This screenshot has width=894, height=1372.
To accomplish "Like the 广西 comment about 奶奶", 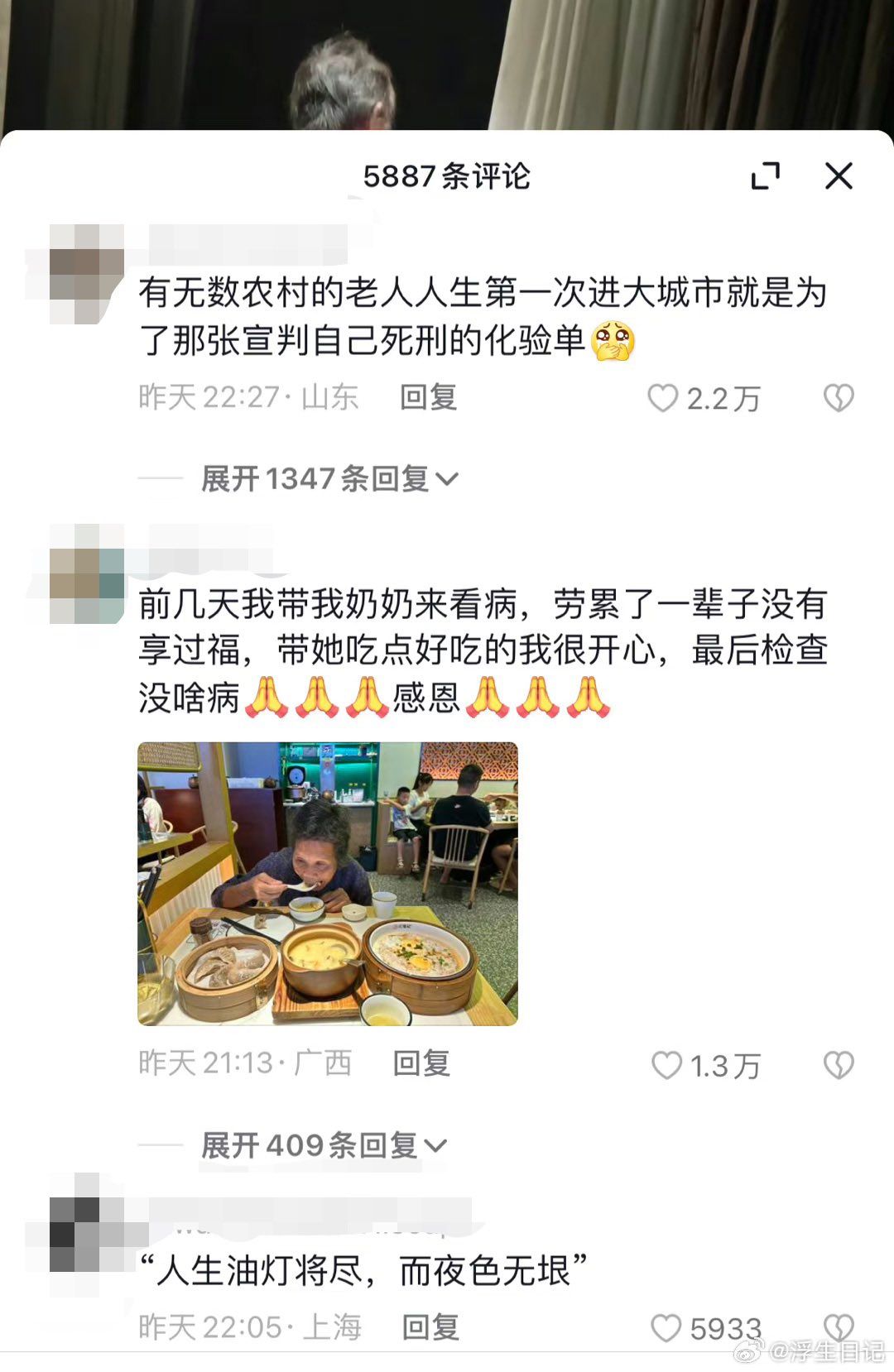I will (x=666, y=1065).
